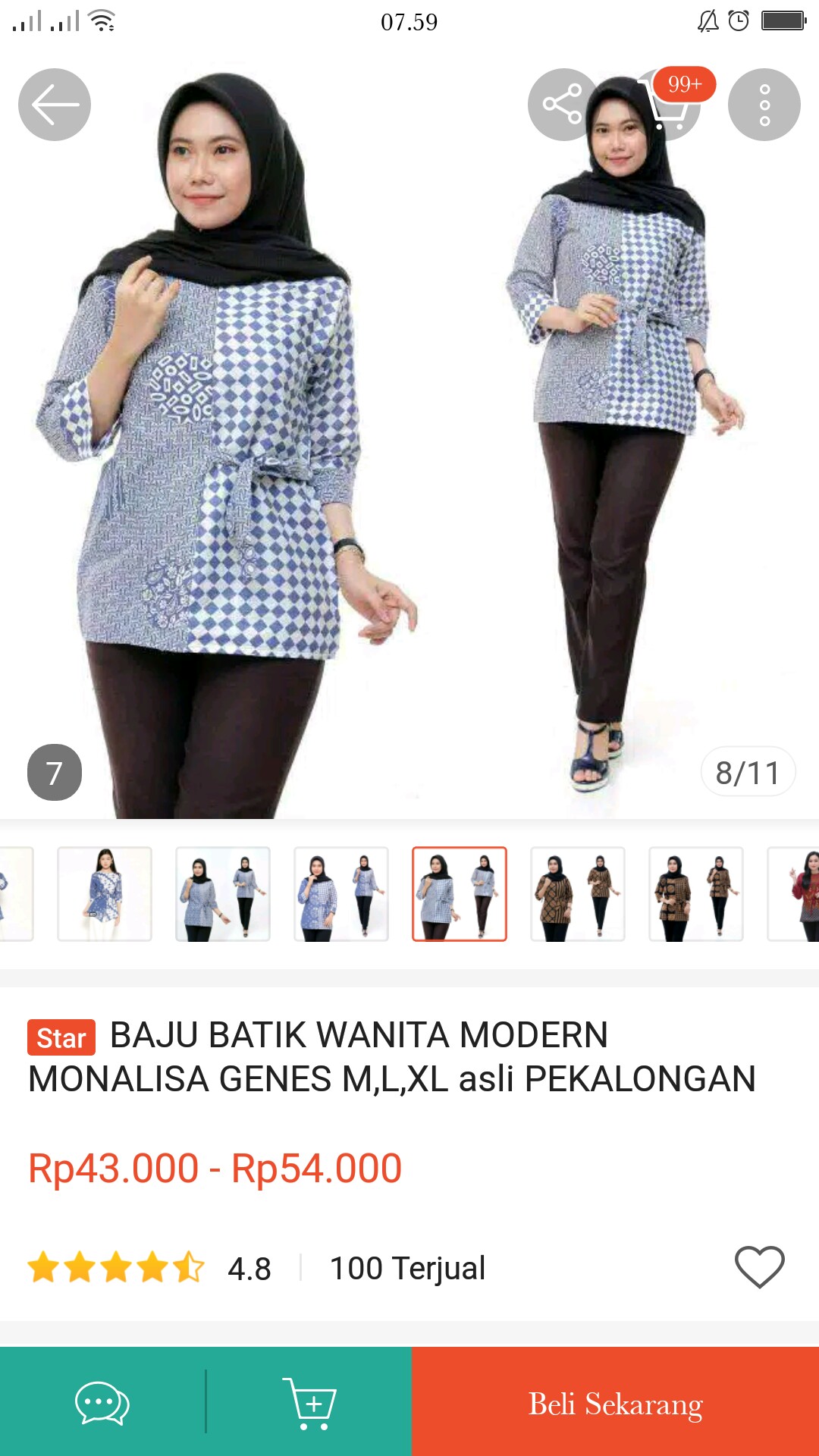This screenshot has width=819, height=1456.
Task: Open image 8/11 page indicator
Action: [x=746, y=773]
